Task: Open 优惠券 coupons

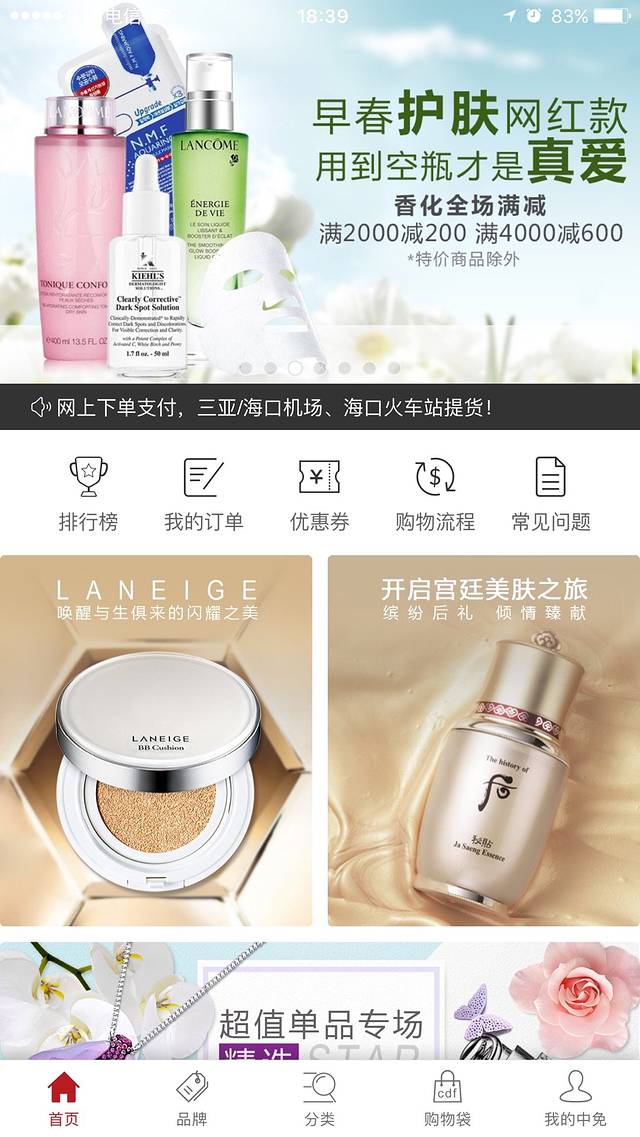Action: click(320, 493)
